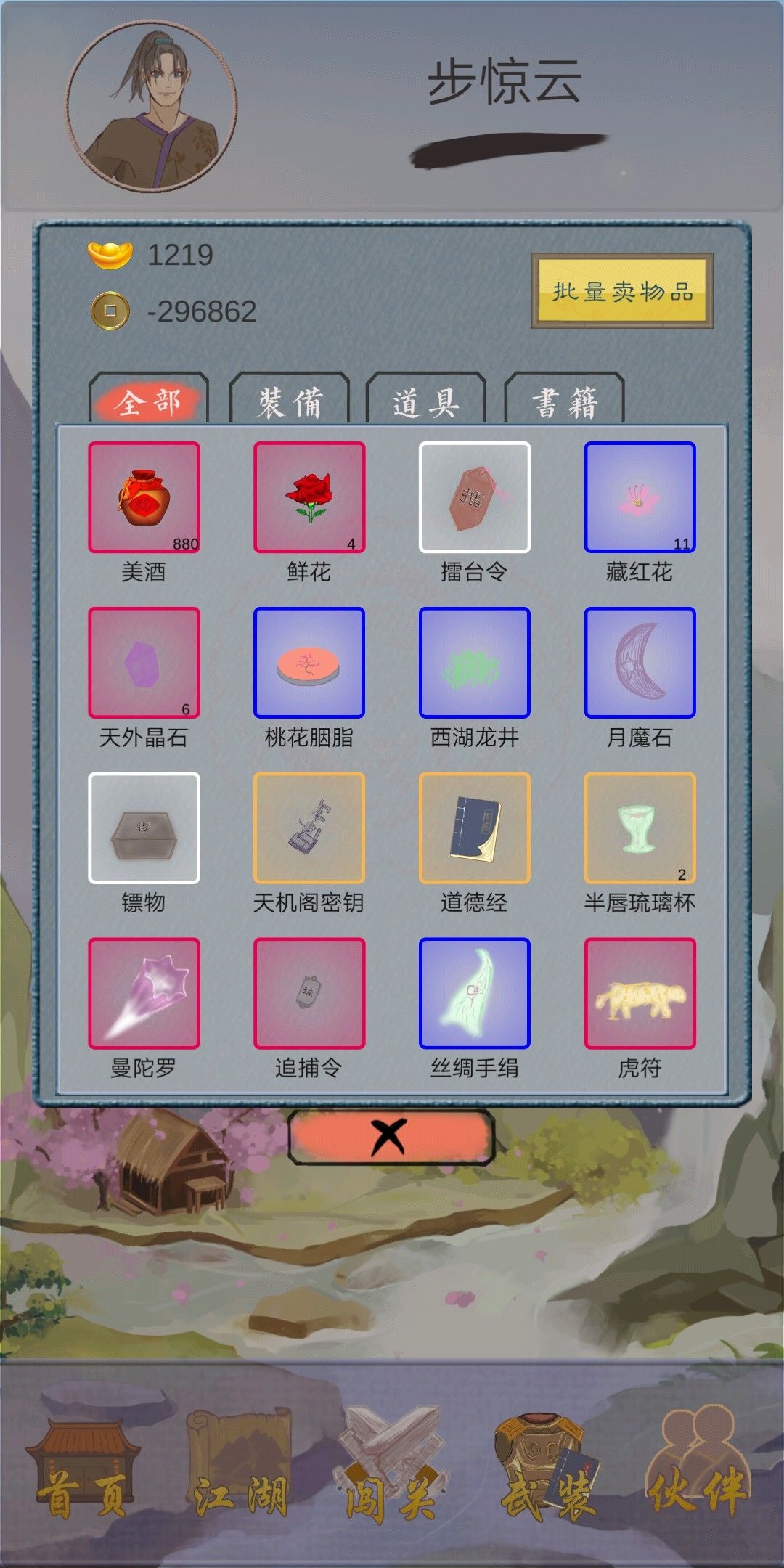Switch to the 装备 equipment tab

[x=290, y=401]
